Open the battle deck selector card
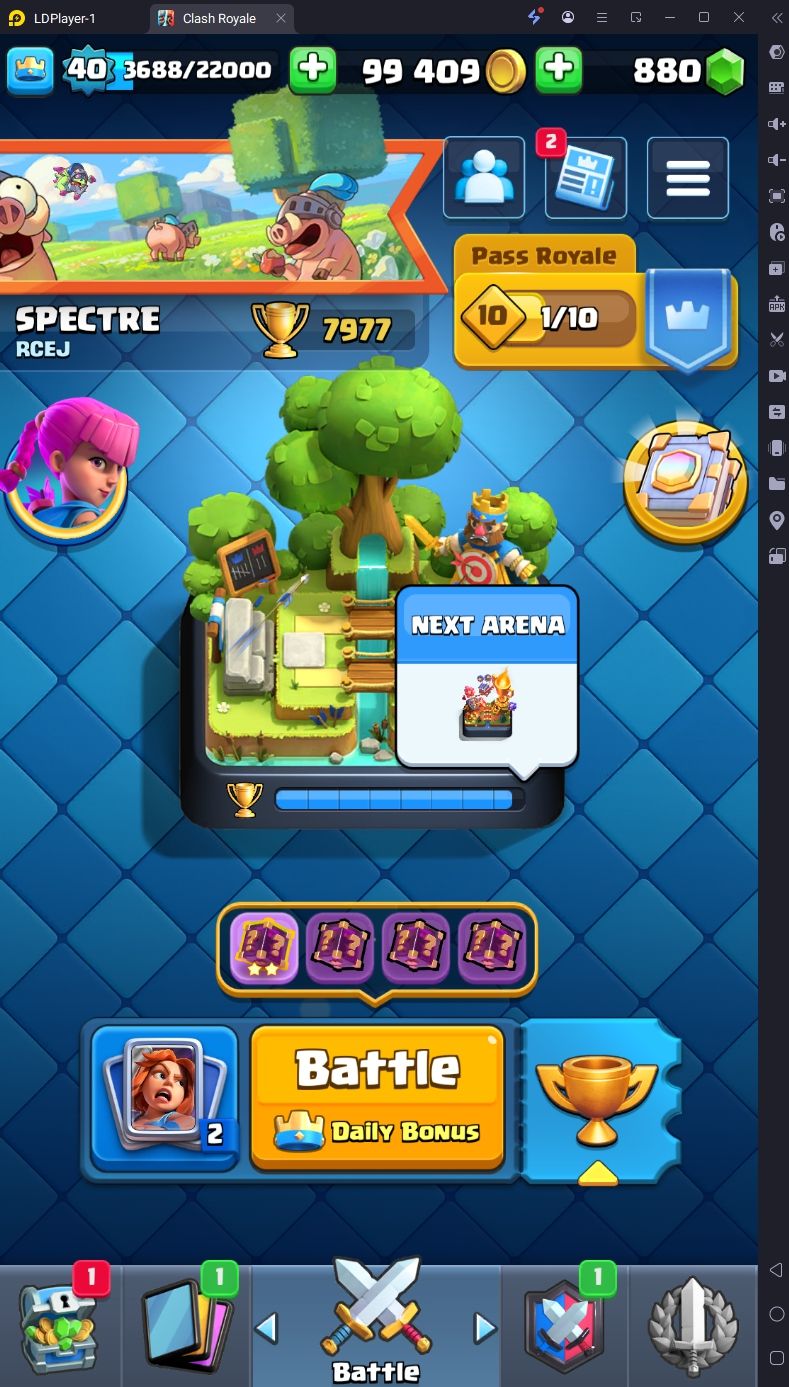The width and height of the screenshot is (789, 1387). [164, 1097]
